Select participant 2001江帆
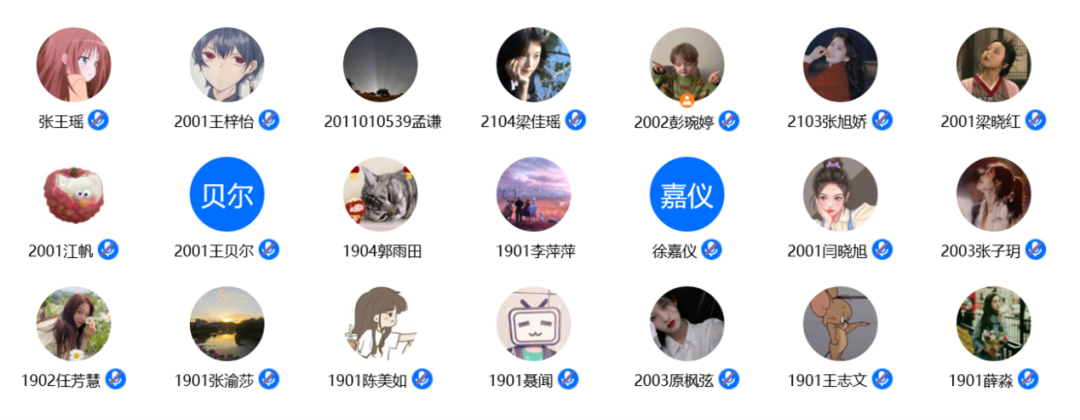 [73, 194]
